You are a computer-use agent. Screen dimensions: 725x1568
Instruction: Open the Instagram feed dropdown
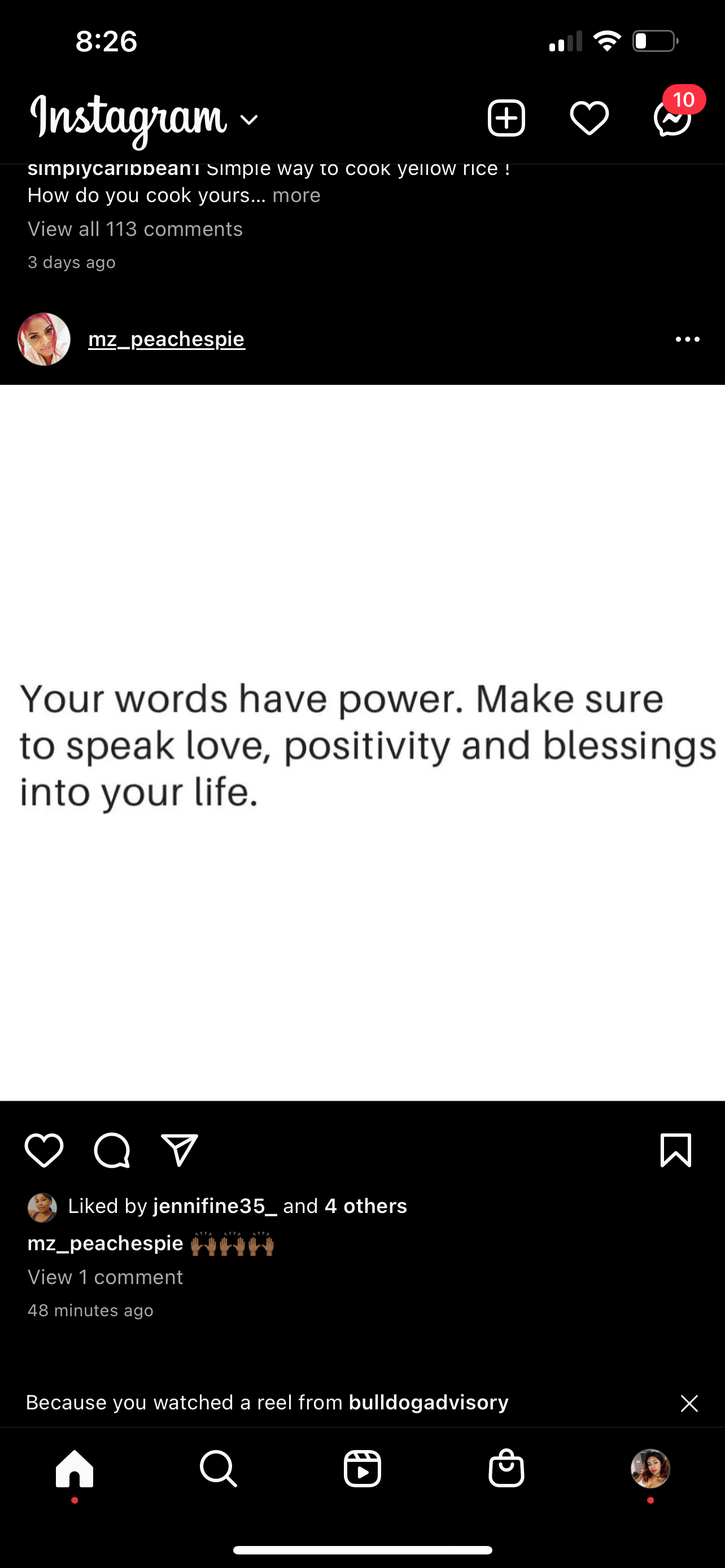pyautogui.click(x=249, y=120)
